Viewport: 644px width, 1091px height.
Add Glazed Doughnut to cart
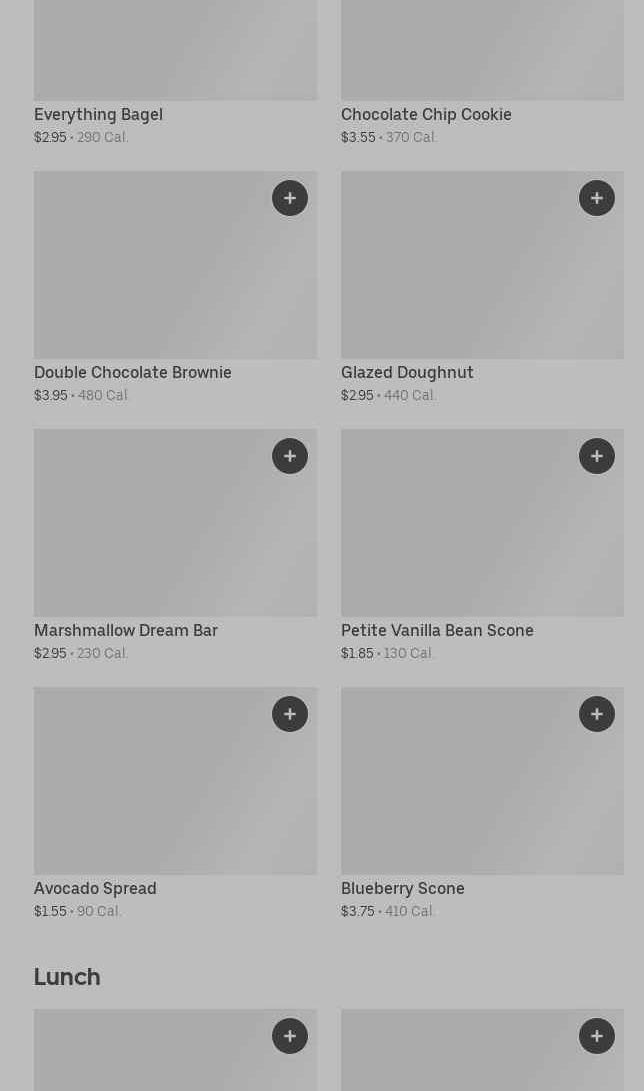(597, 198)
